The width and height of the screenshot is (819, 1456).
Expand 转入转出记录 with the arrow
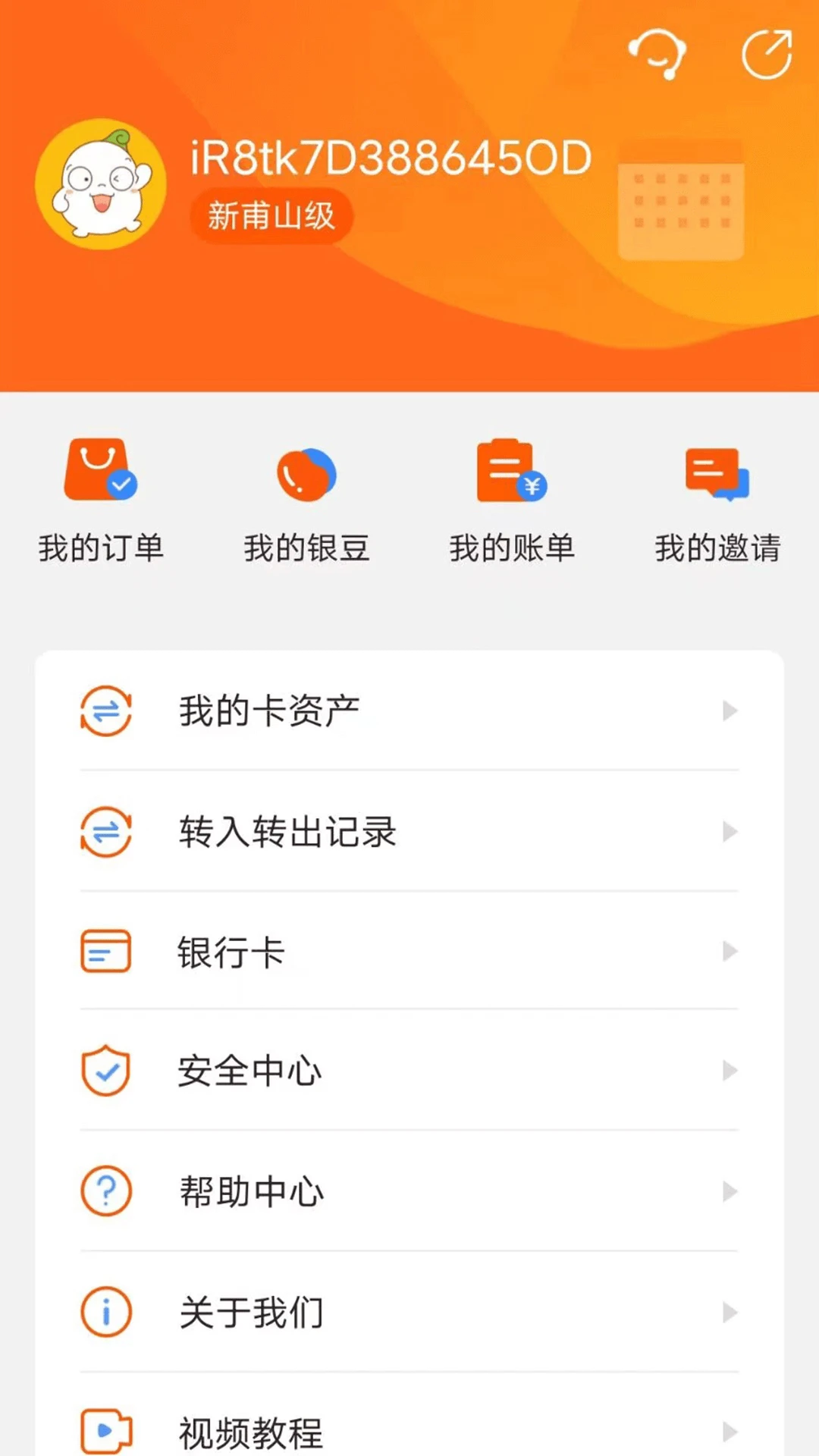tap(730, 832)
